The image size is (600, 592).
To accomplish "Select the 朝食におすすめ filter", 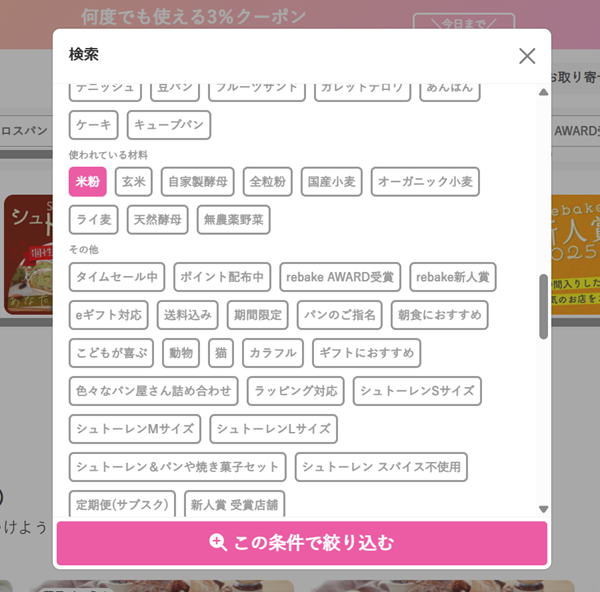I will click(x=439, y=315).
